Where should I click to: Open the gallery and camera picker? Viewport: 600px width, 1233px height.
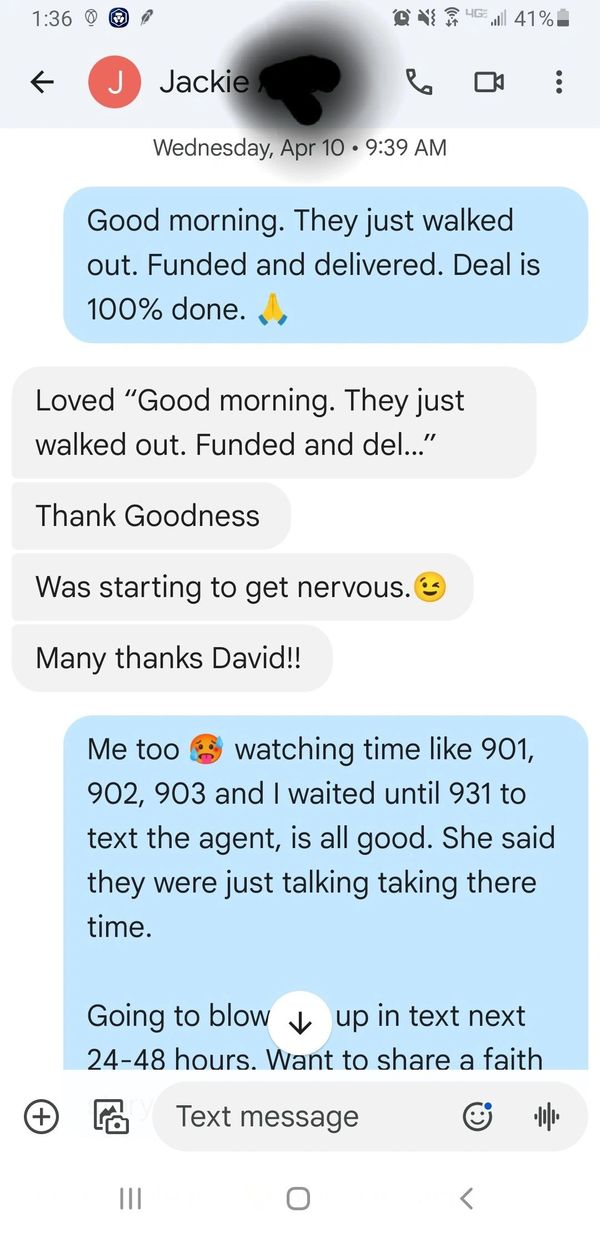point(110,1116)
